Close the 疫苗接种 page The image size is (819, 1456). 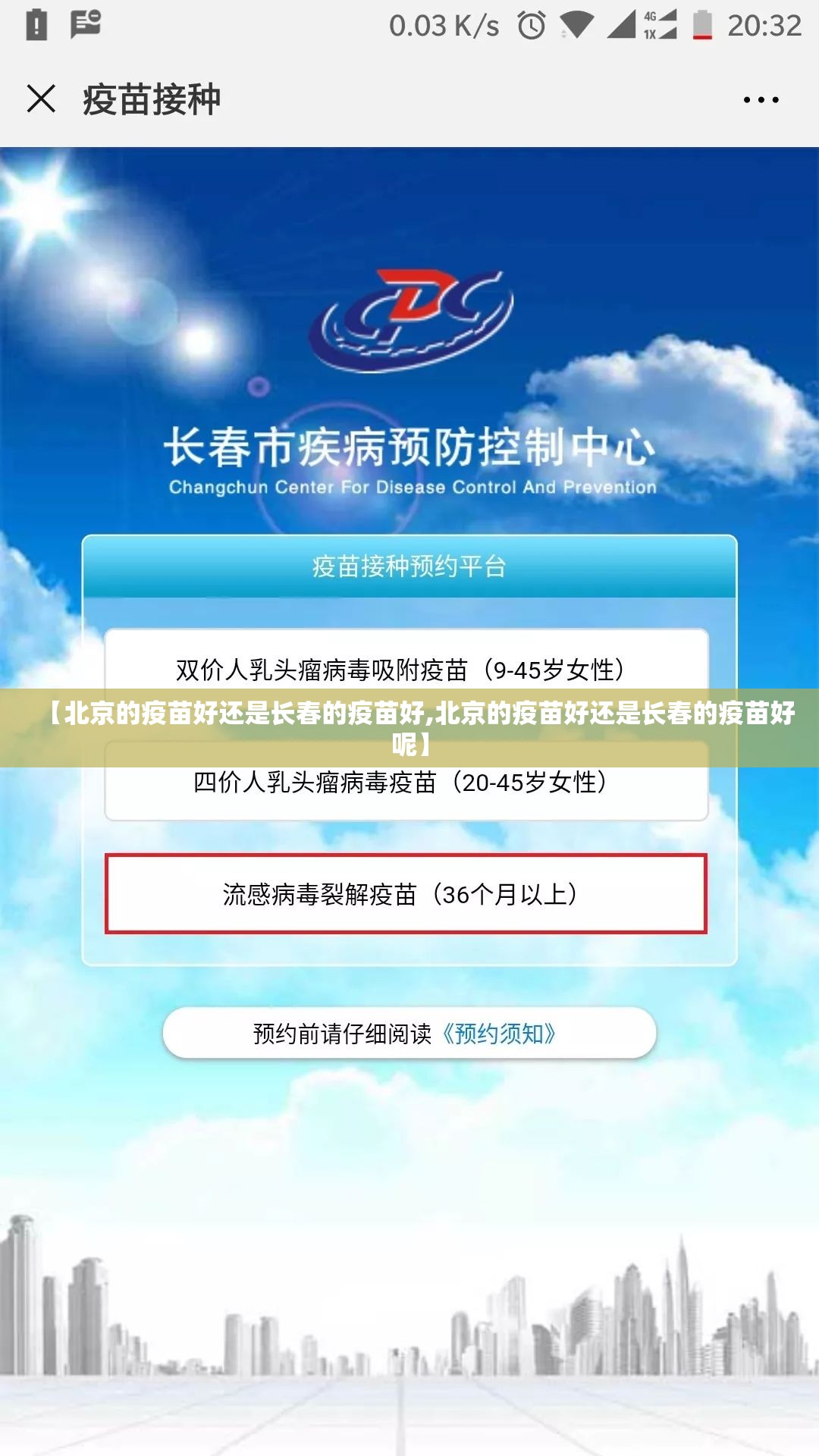tap(41, 99)
